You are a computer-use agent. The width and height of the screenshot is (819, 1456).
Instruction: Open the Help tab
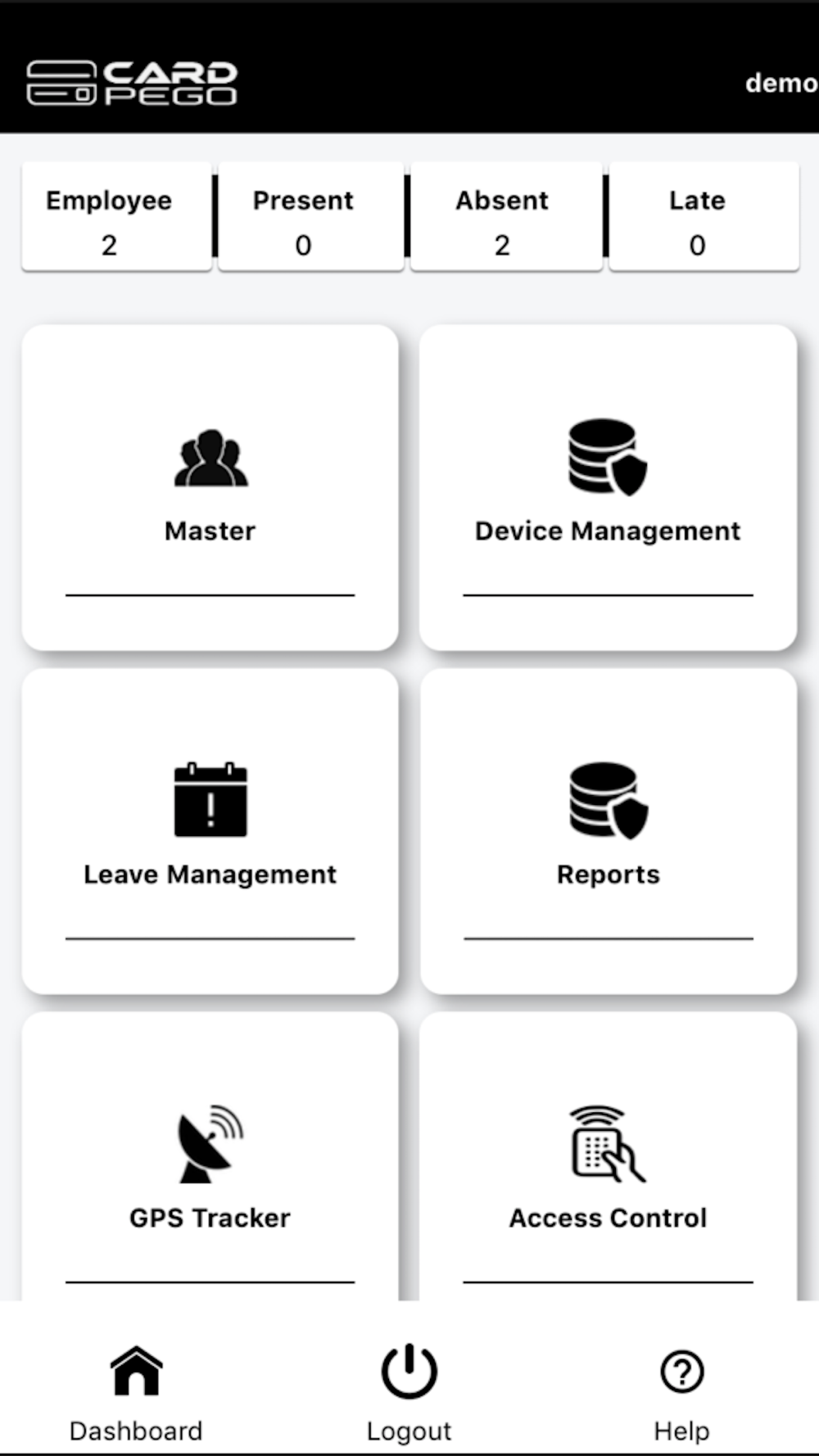pos(681,1392)
